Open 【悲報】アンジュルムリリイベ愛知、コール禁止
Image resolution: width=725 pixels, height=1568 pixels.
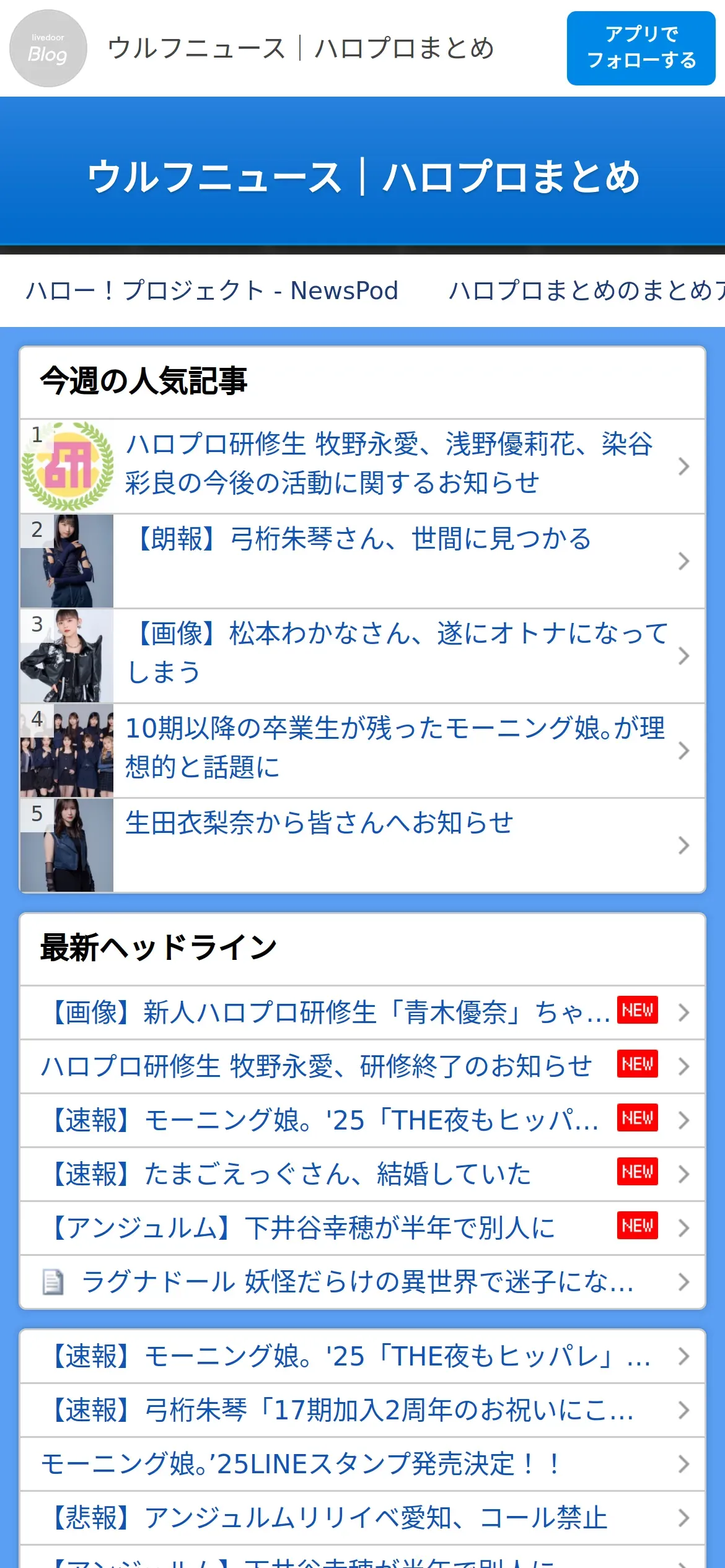[x=328, y=1518]
